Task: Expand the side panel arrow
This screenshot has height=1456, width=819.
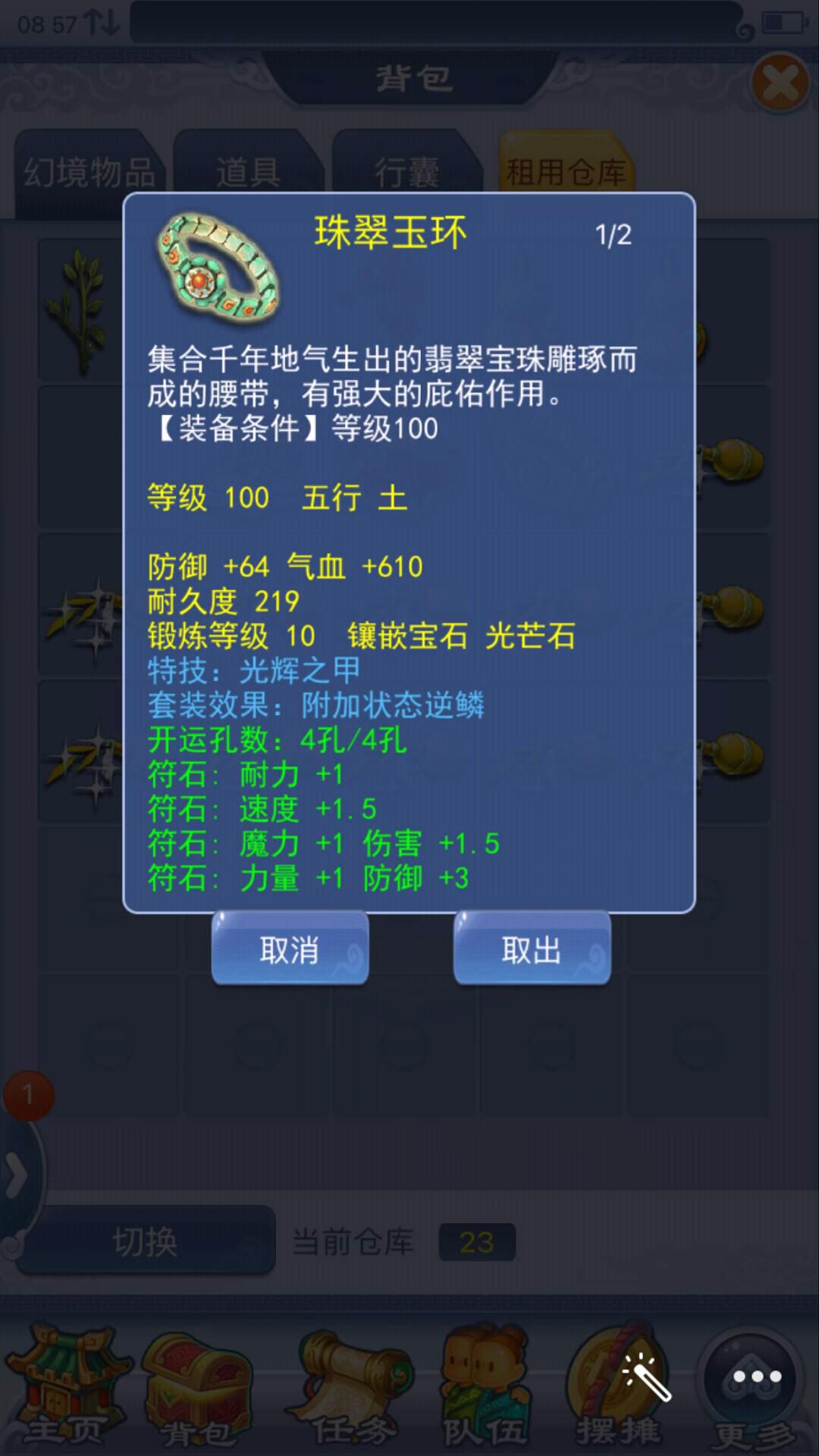Action: [x=17, y=1175]
